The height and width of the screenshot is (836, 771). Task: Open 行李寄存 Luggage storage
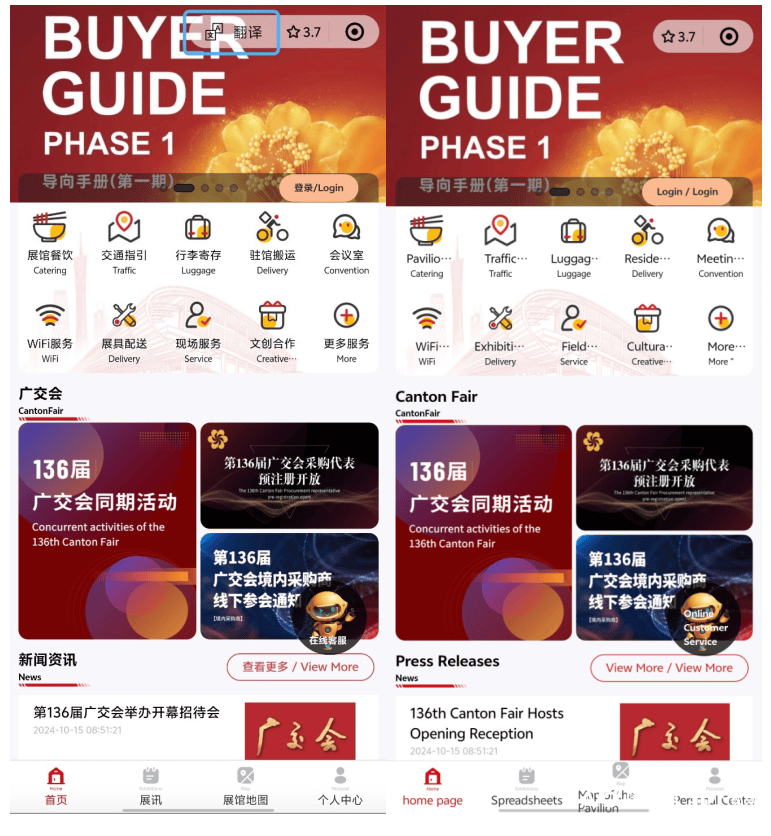point(198,243)
